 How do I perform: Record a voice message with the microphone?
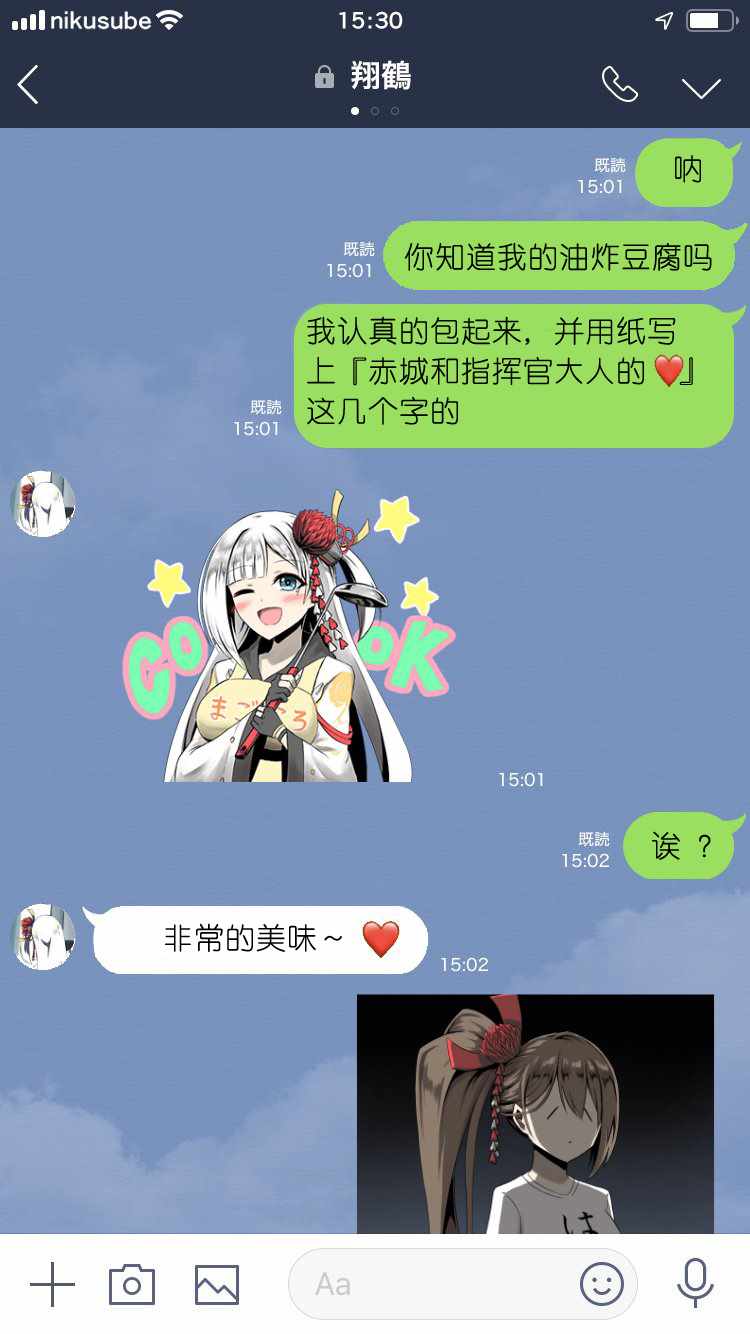[x=695, y=1283]
